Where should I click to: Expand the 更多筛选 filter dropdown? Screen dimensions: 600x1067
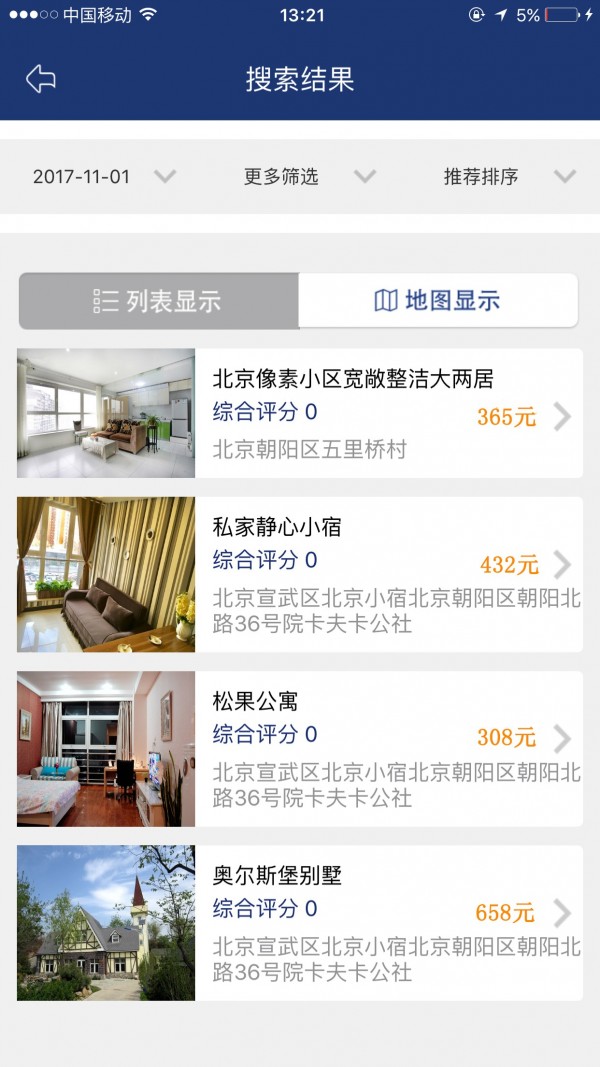point(308,177)
